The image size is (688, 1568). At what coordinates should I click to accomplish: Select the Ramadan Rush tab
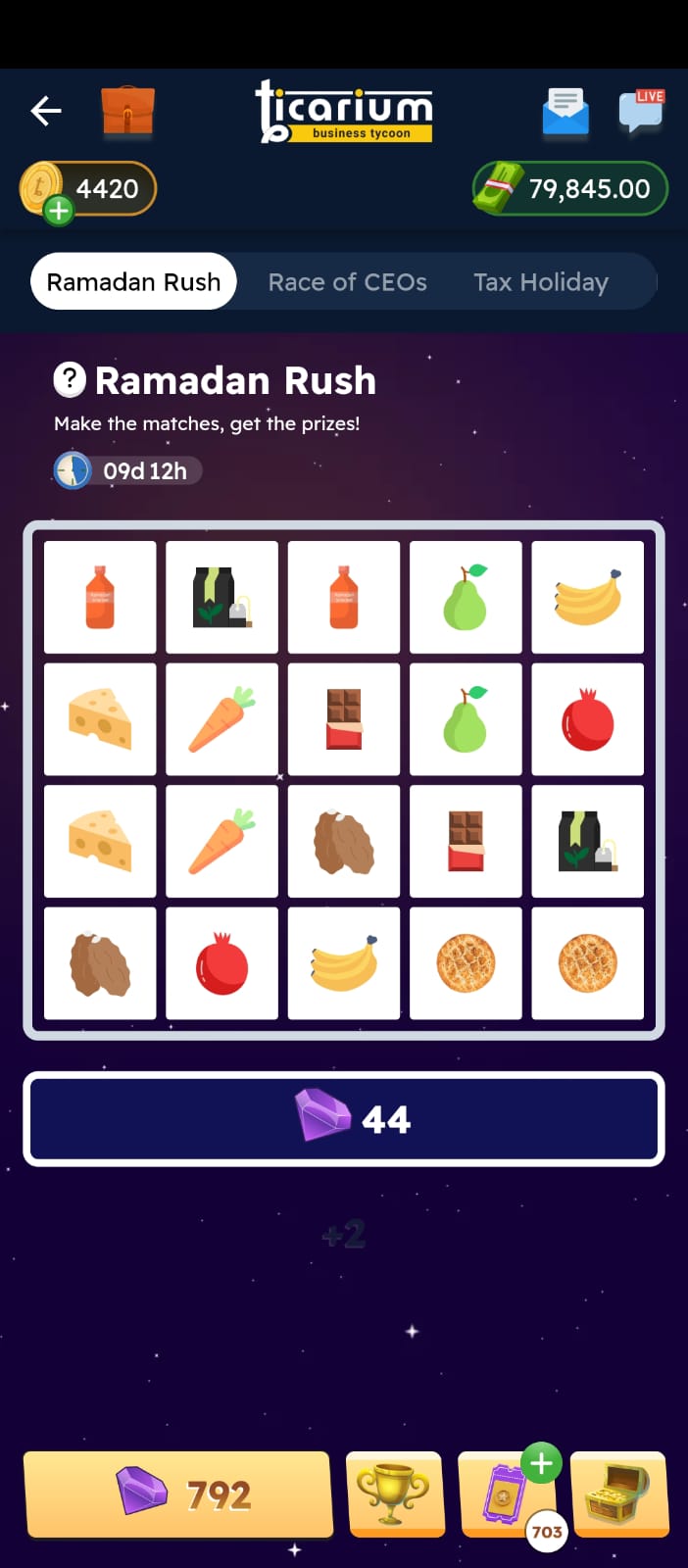133,282
